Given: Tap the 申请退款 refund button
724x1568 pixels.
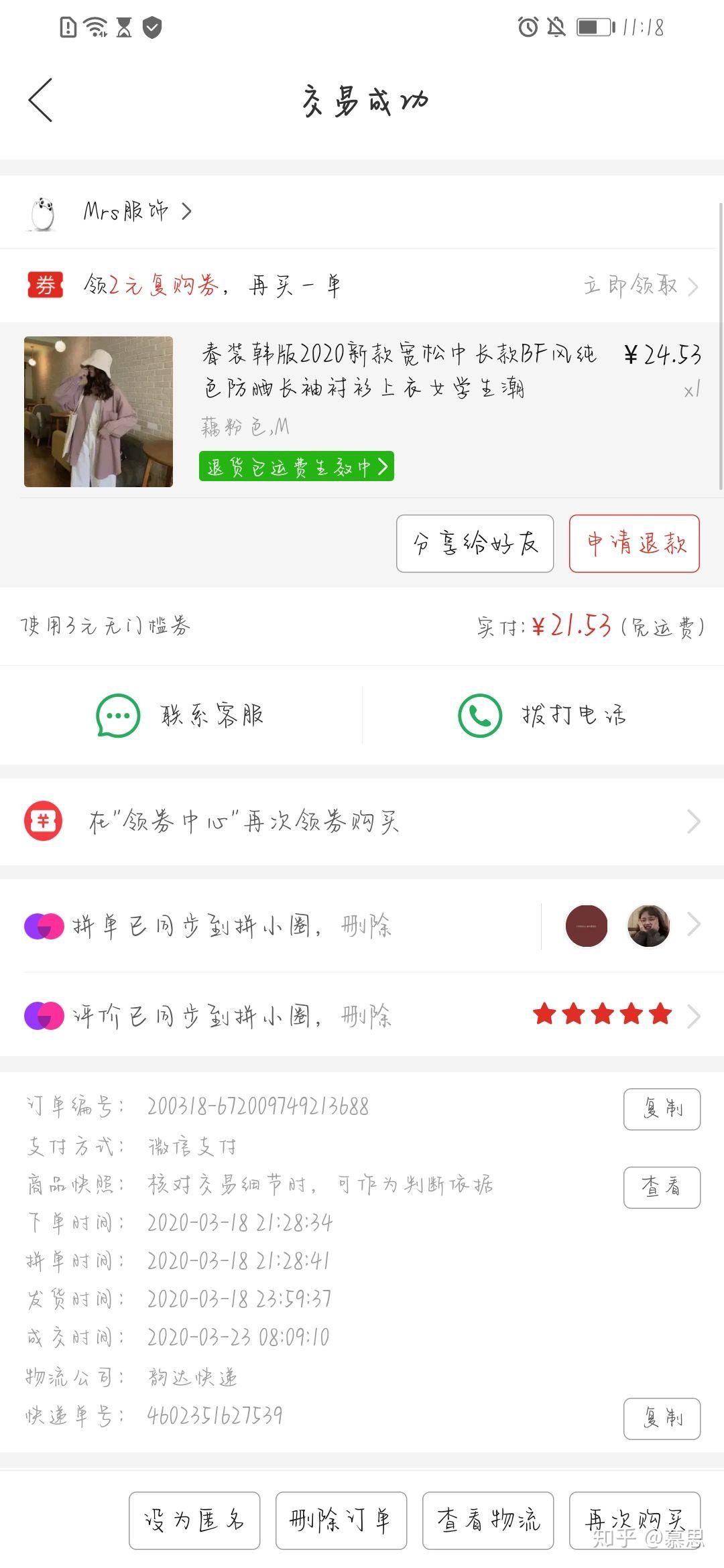Looking at the screenshot, I should click(x=634, y=544).
